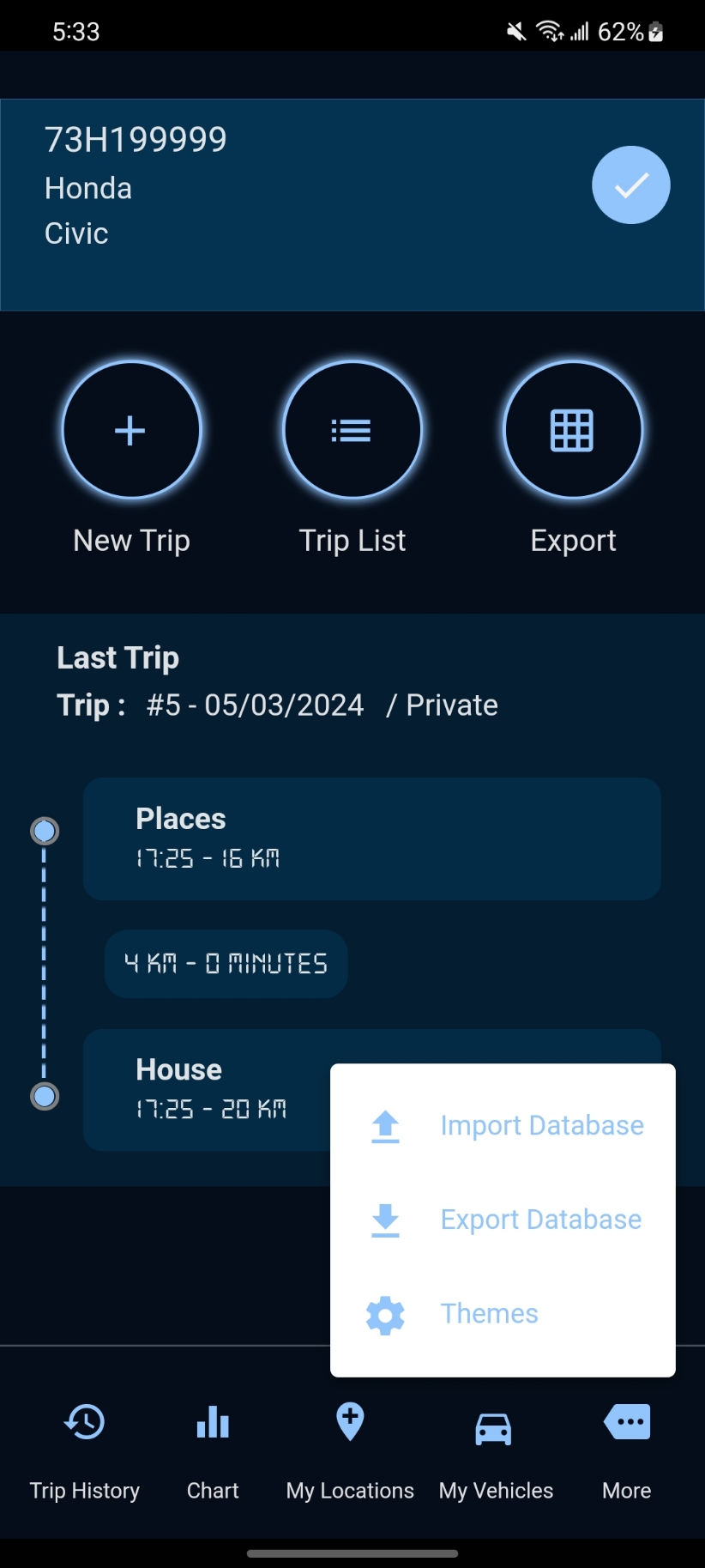
Task: Tap the checkmark on the Honda Civic card
Action: [x=631, y=185]
